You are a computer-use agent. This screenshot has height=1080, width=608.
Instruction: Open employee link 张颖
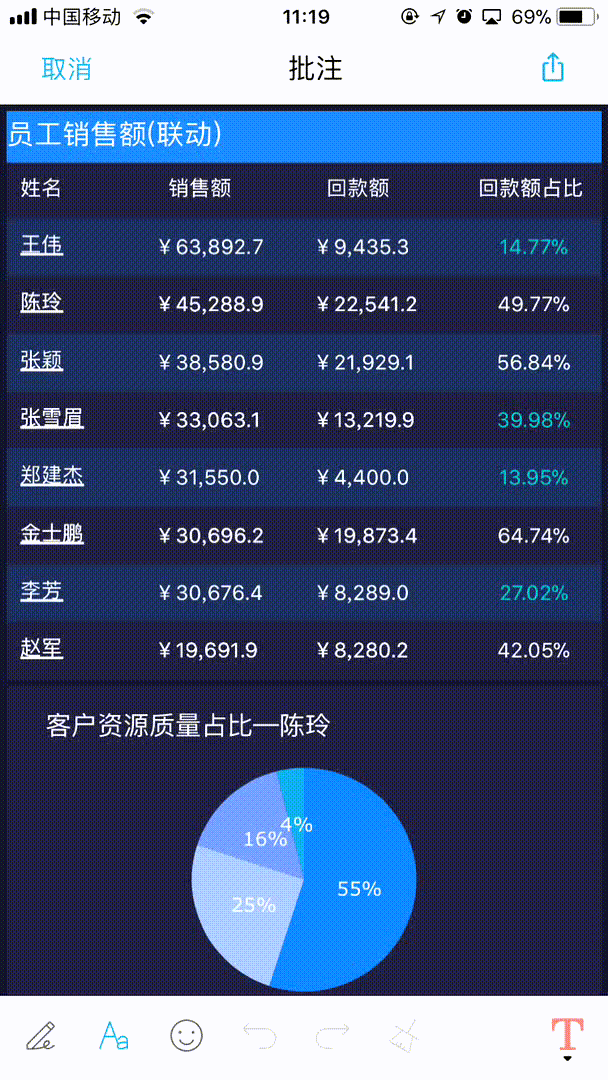(x=42, y=361)
